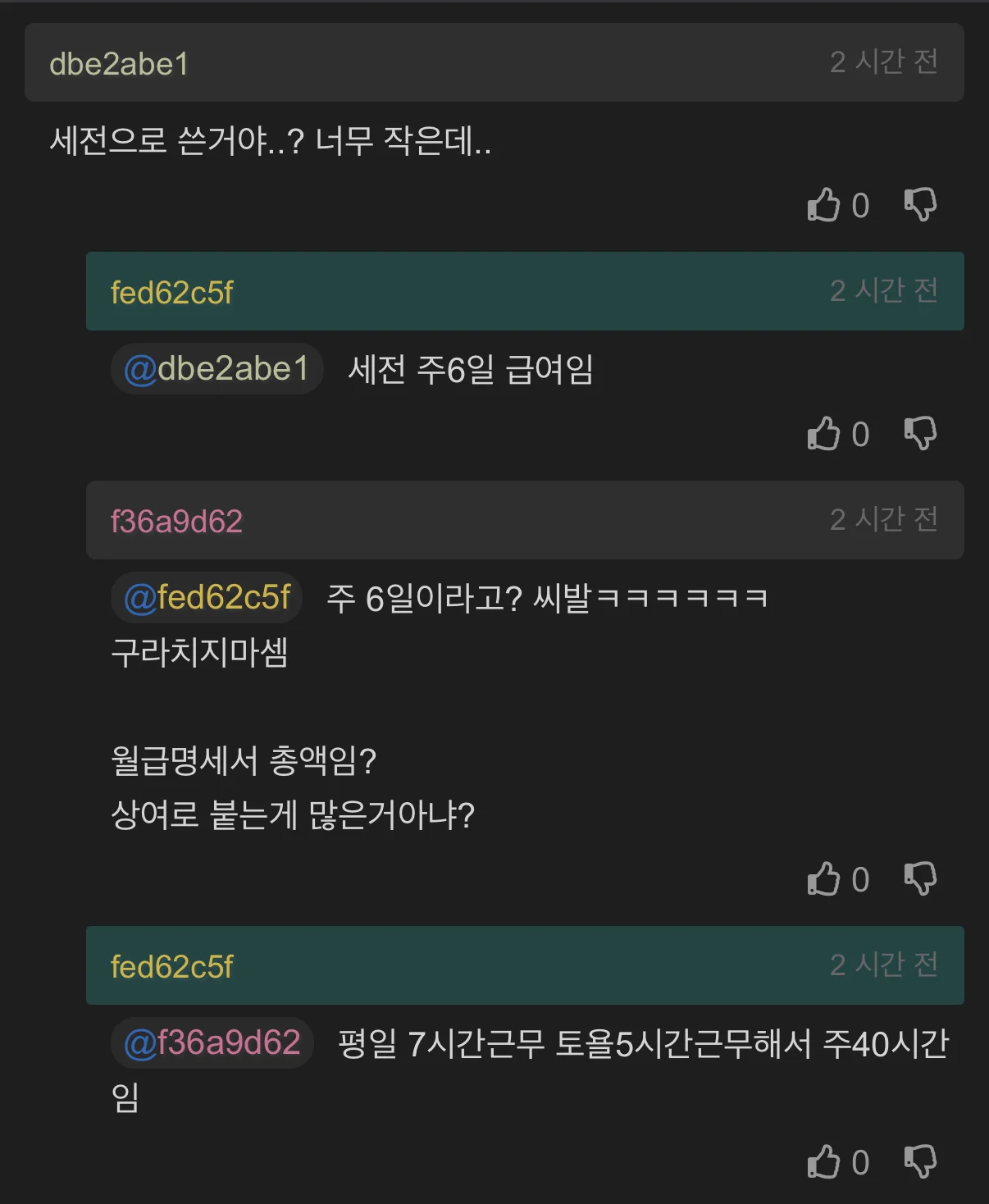Select the @f36a9d62 mention tag

(212, 1043)
